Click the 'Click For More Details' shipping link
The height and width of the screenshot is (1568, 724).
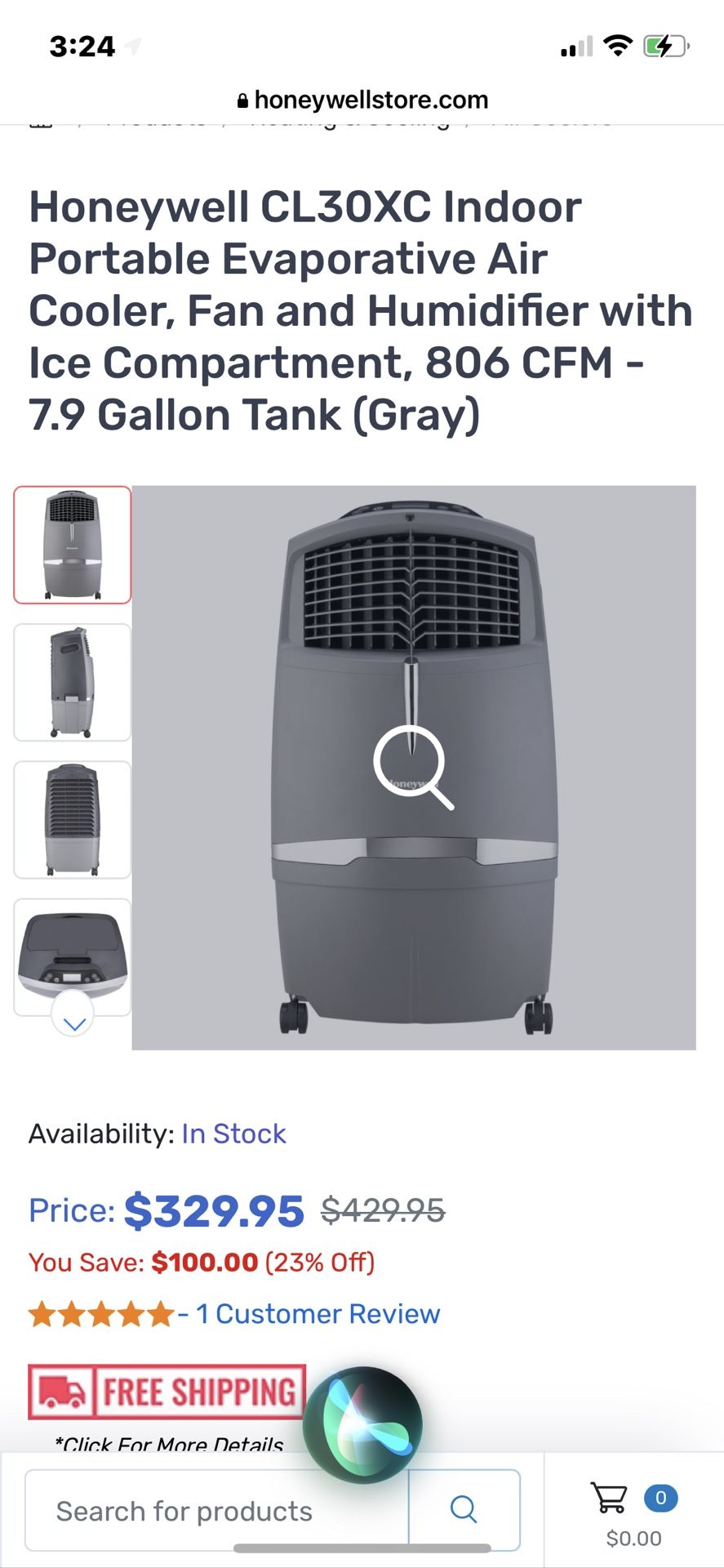click(x=167, y=1444)
